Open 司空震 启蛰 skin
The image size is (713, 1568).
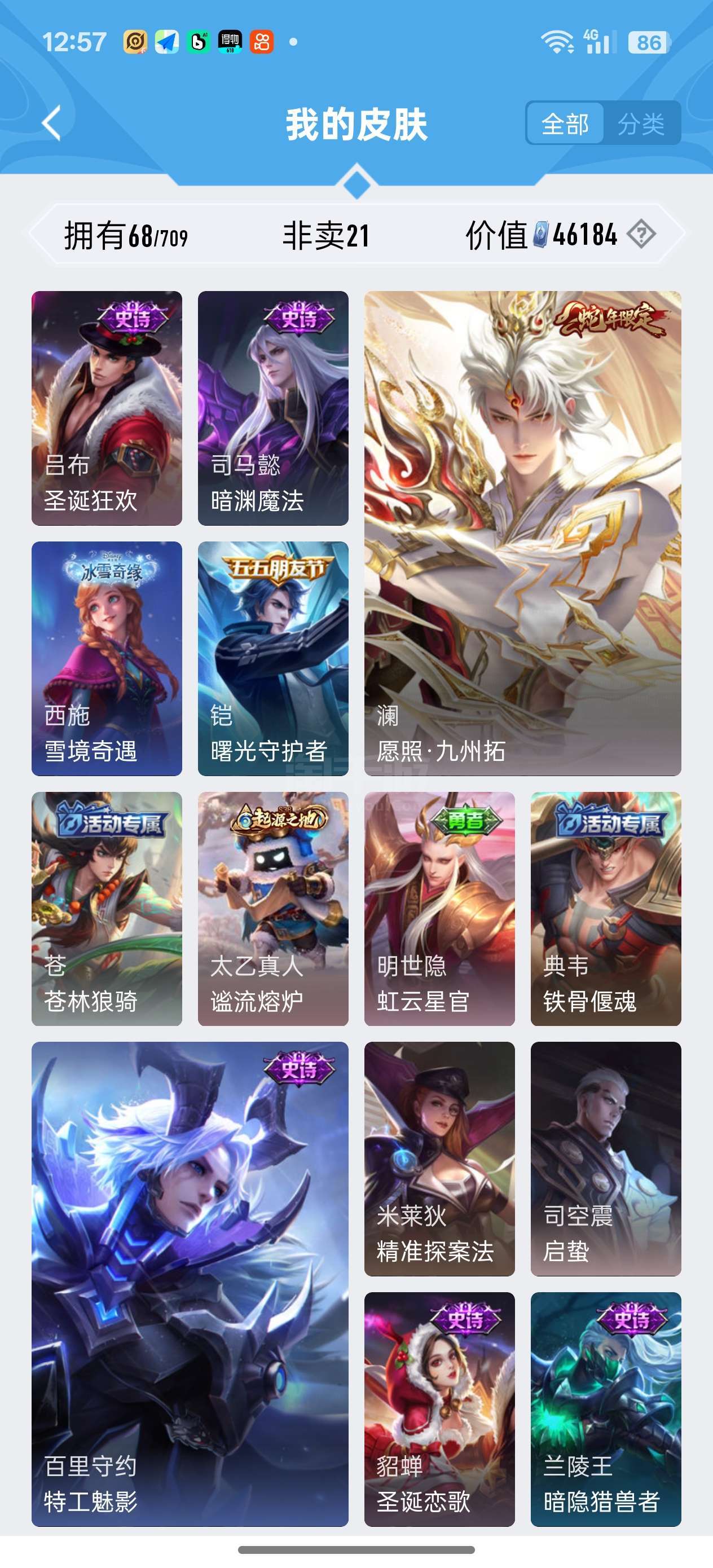coord(606,1159)
